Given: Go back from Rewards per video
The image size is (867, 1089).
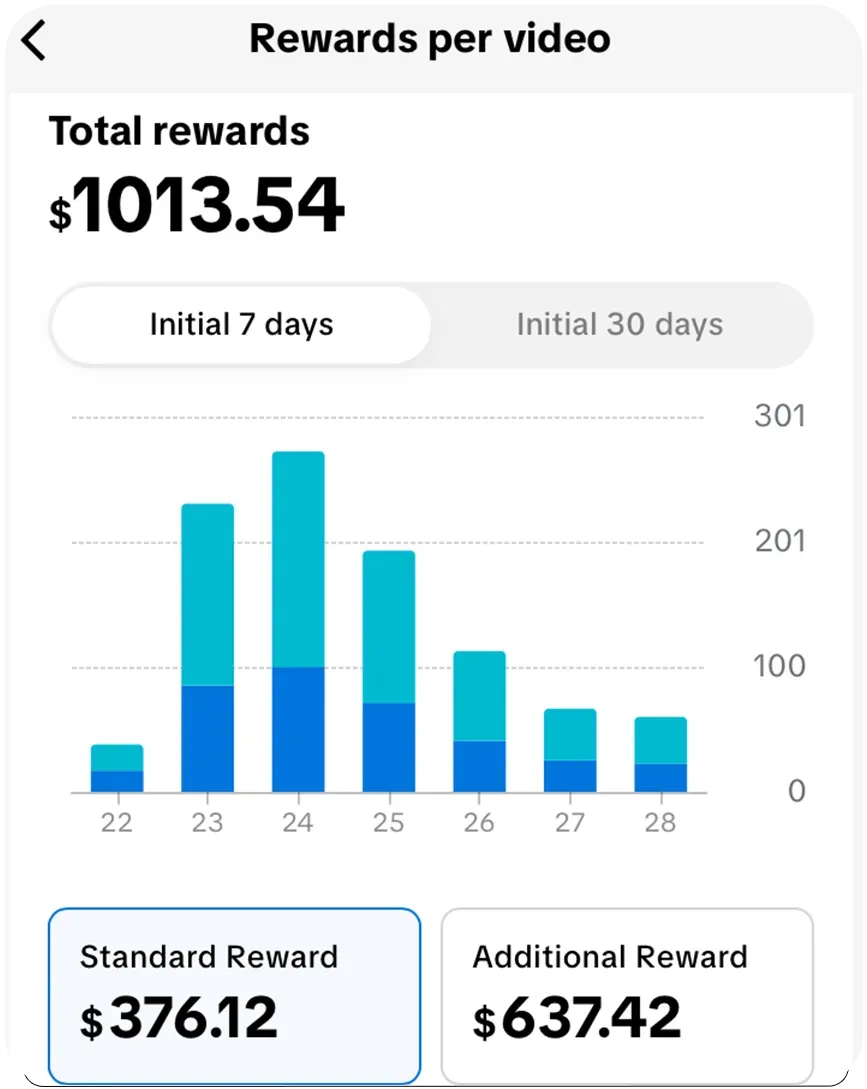Looking at the screenshot, I should [35, 41].
